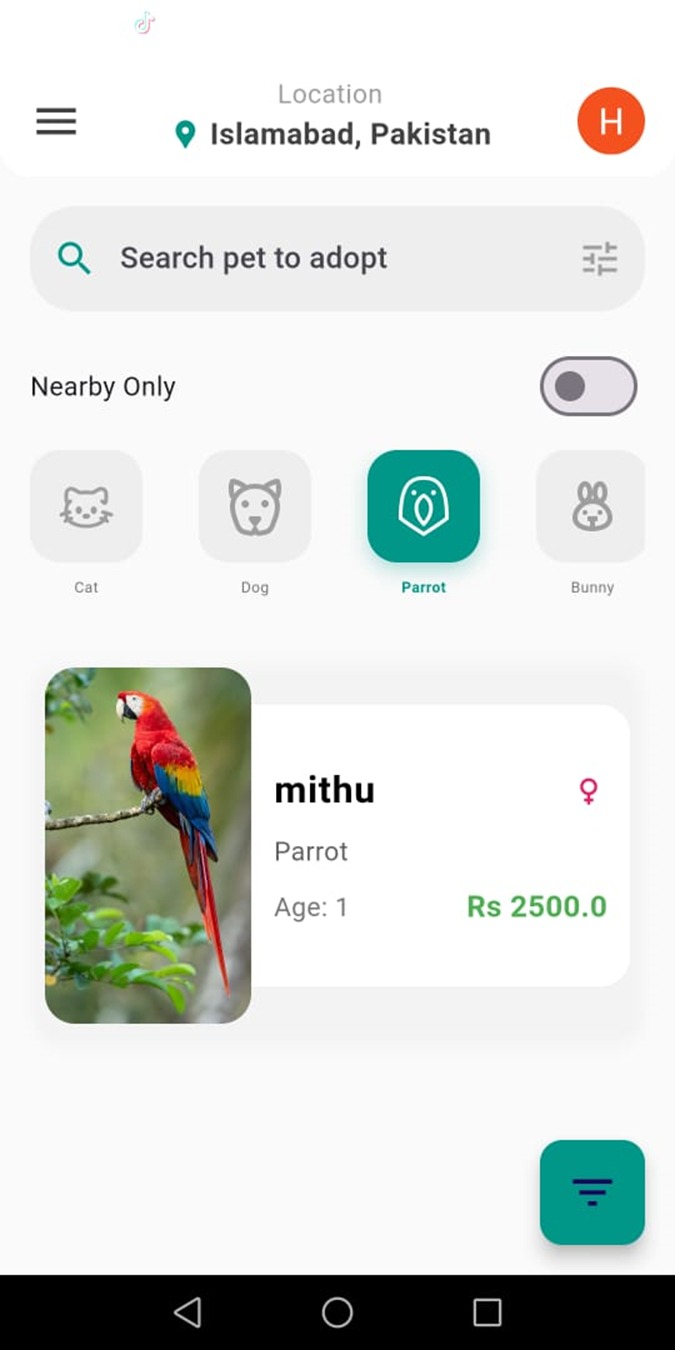
Task: Open mithu the parrot's listing
Action: [x=337, y=846]
